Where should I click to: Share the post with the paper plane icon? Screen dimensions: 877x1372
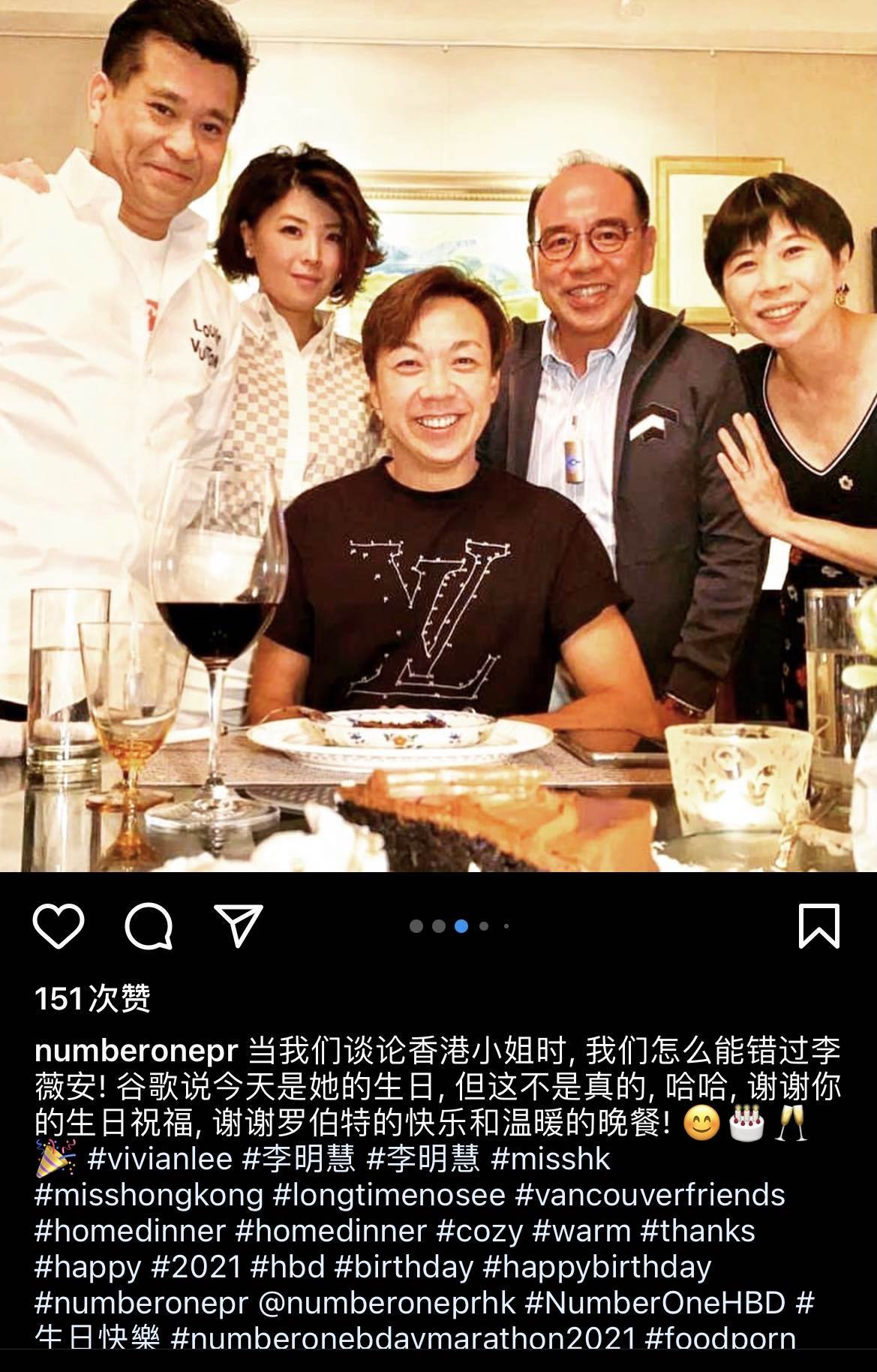point(239,925)
